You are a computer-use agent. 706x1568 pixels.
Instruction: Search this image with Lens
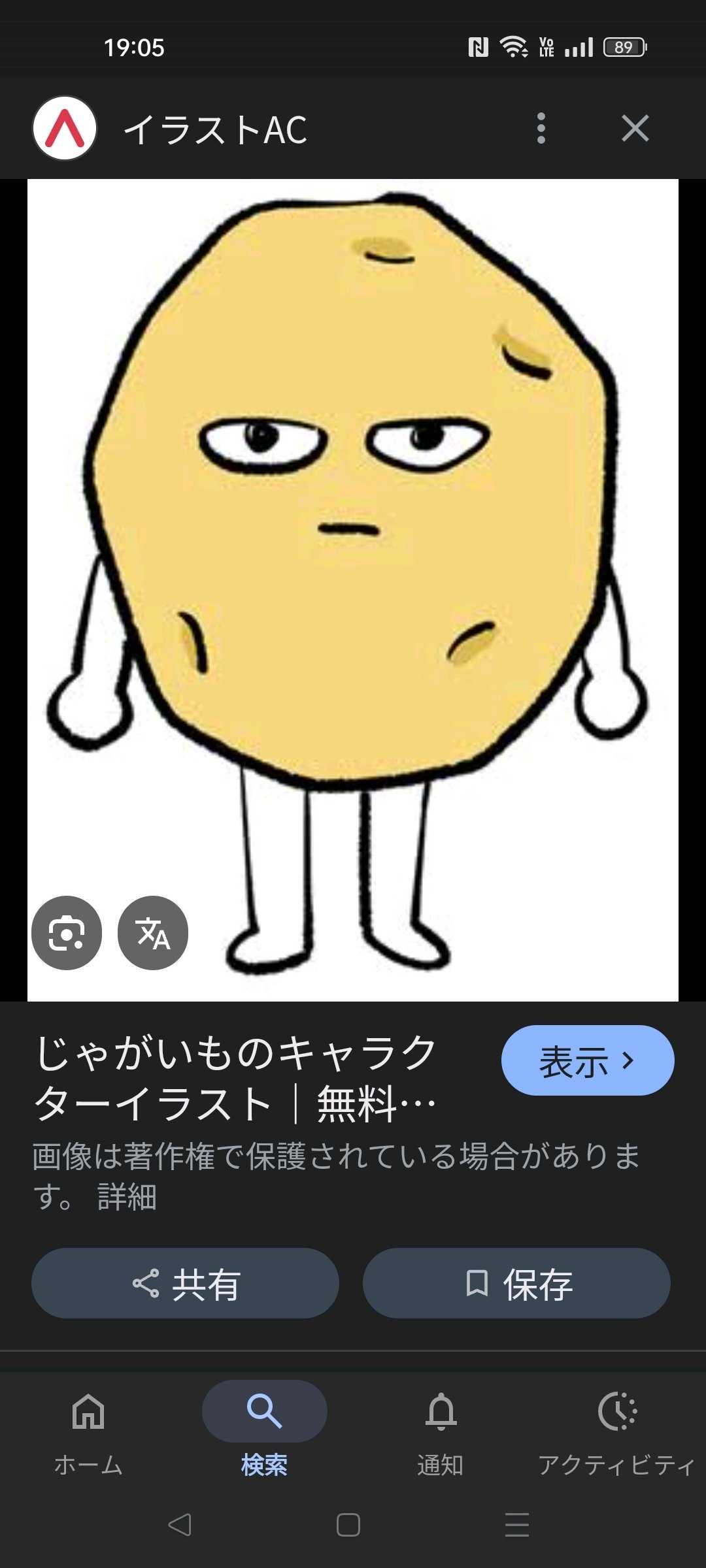point(67,933)
